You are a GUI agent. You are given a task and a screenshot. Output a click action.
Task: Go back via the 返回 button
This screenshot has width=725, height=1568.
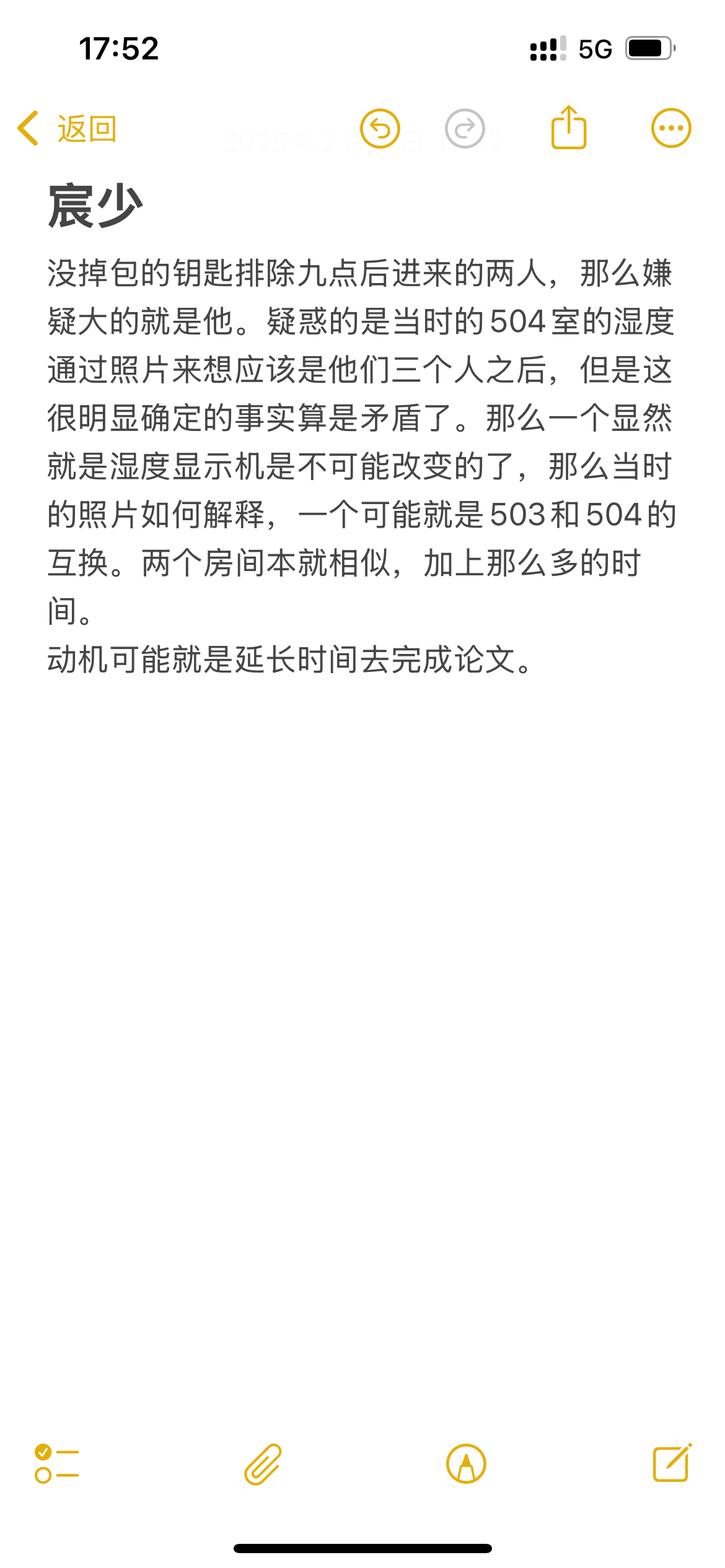point(67,129)
